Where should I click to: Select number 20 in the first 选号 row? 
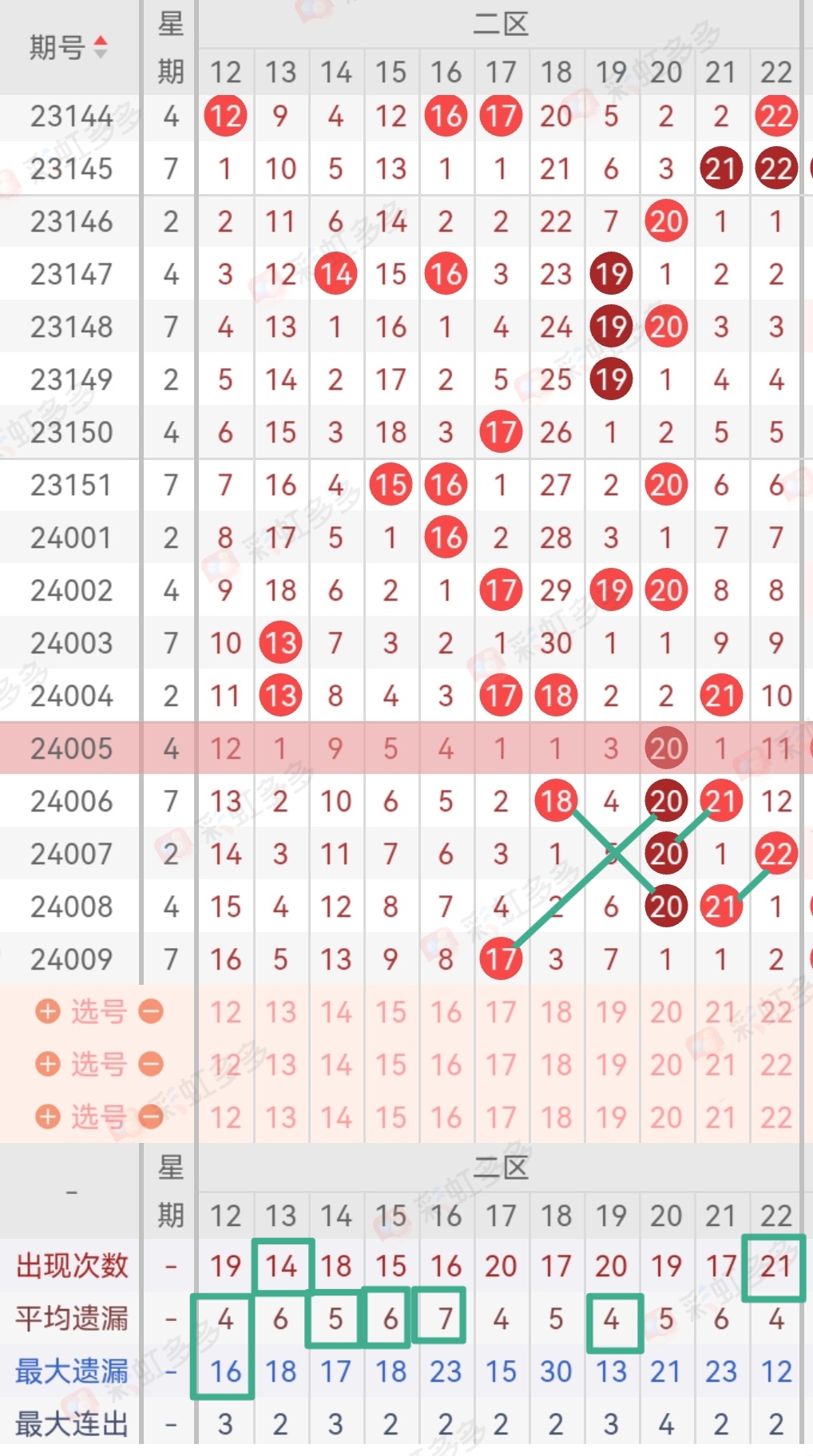coord(666,1012)
